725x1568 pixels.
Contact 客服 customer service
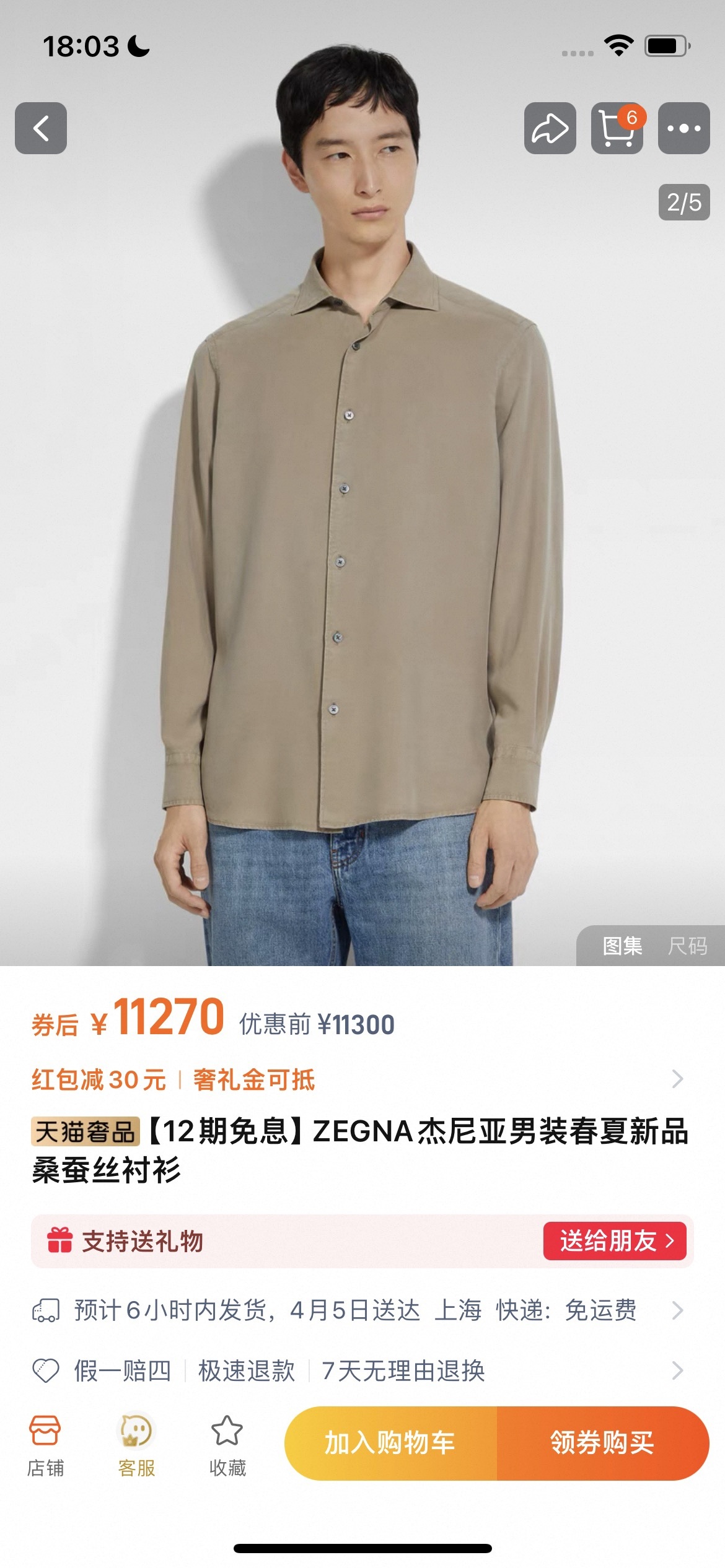136,1445
